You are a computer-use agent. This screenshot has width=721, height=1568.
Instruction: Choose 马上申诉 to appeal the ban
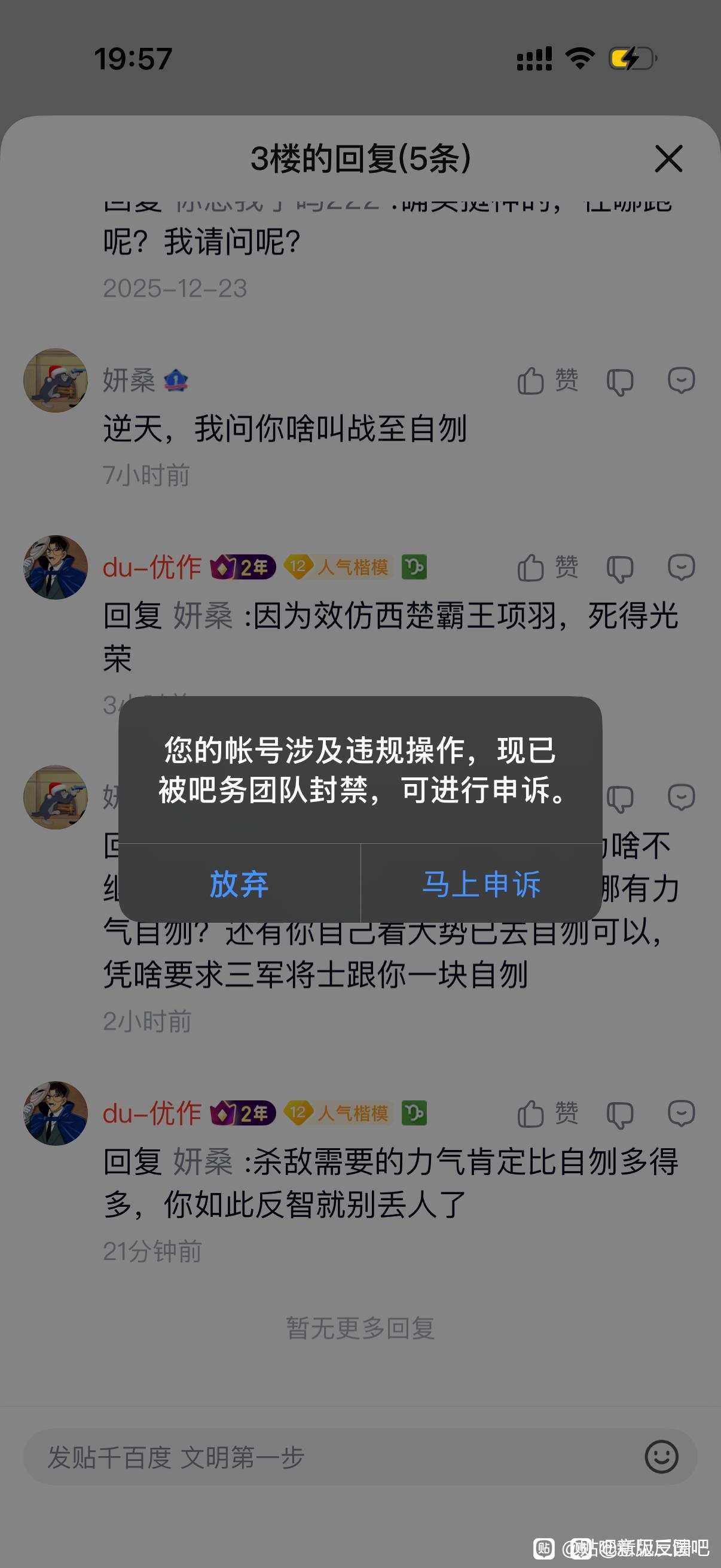pyautogui.click(x=481, y=883)
